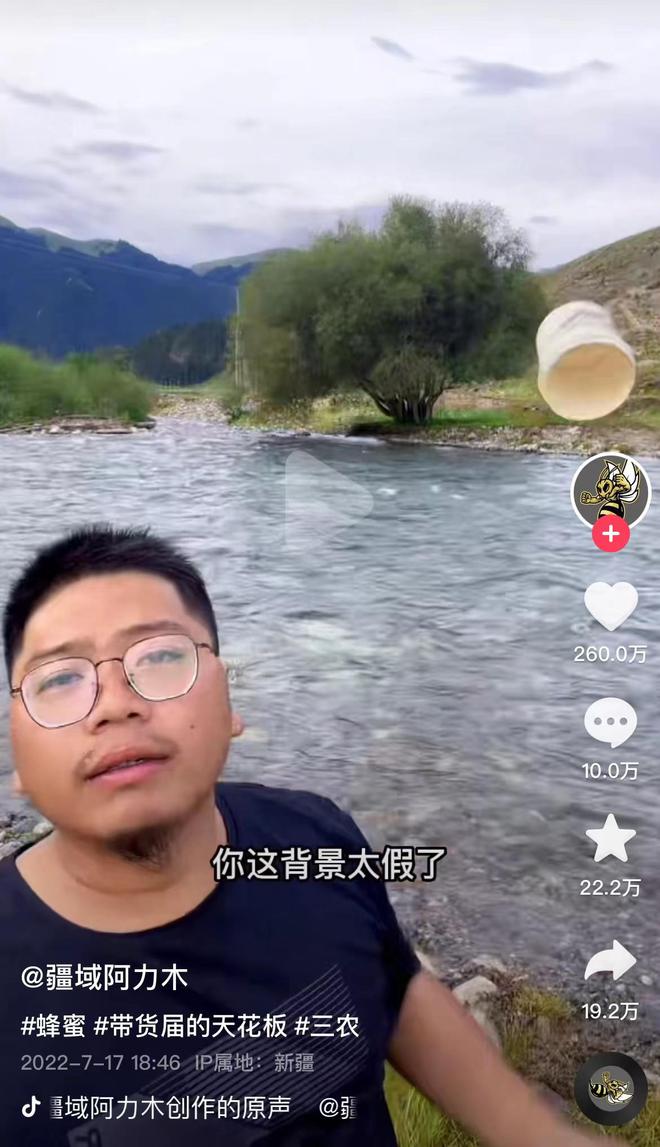This screenshot has height=1147, width=660.
Task: Open the #蜂蜜 hashtag
Action: (x=52, y=1025)
